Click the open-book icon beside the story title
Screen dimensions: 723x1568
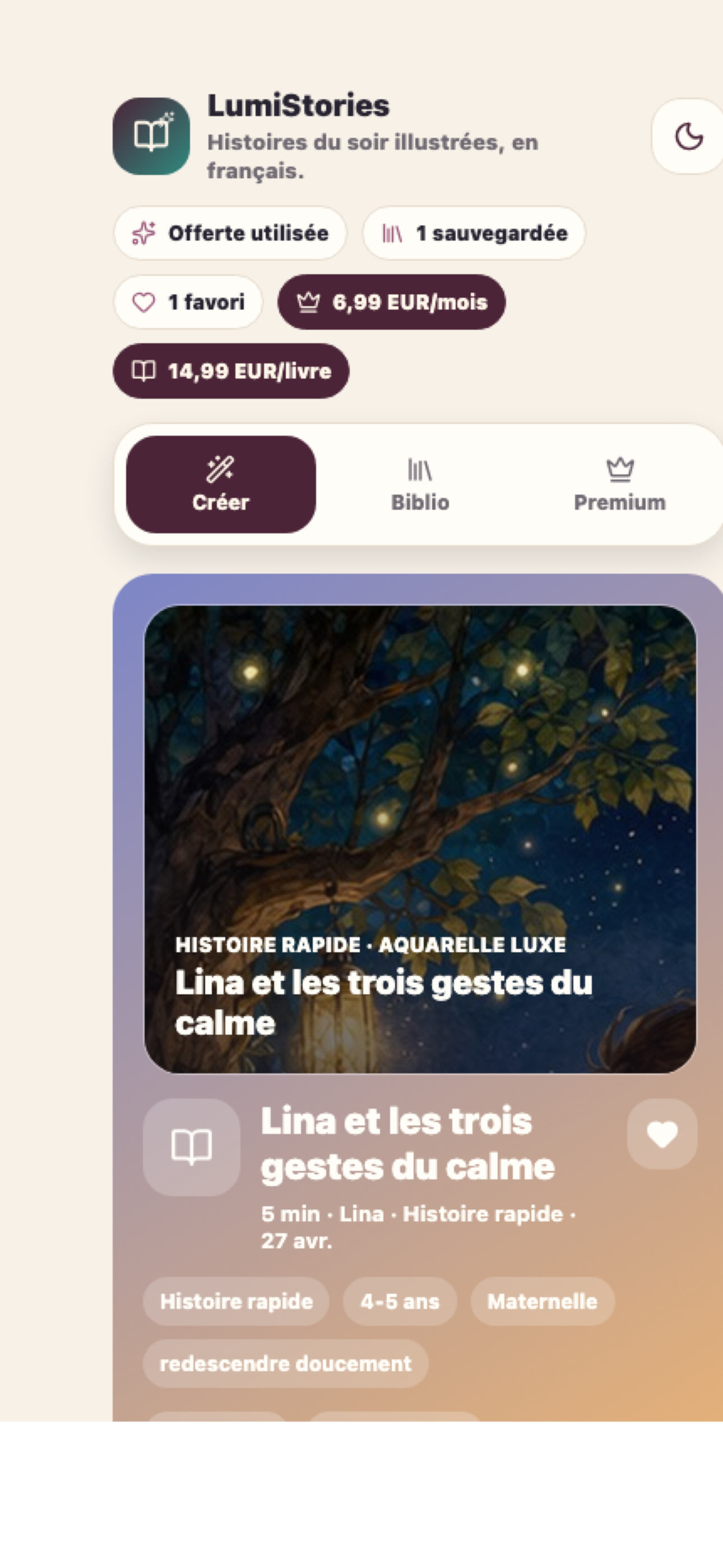tap(192, 1145)
